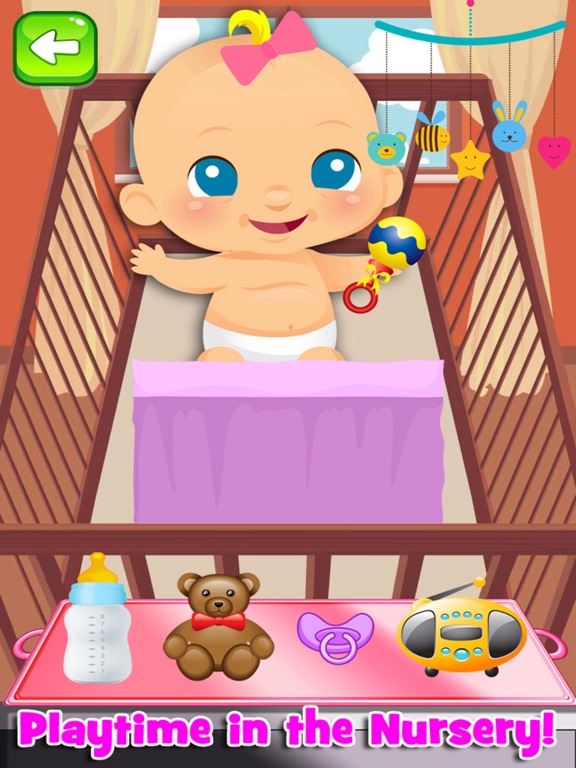Go back with the green arrow button
Viewport: 576px width, 768px height.
click(x=55, y=48)
